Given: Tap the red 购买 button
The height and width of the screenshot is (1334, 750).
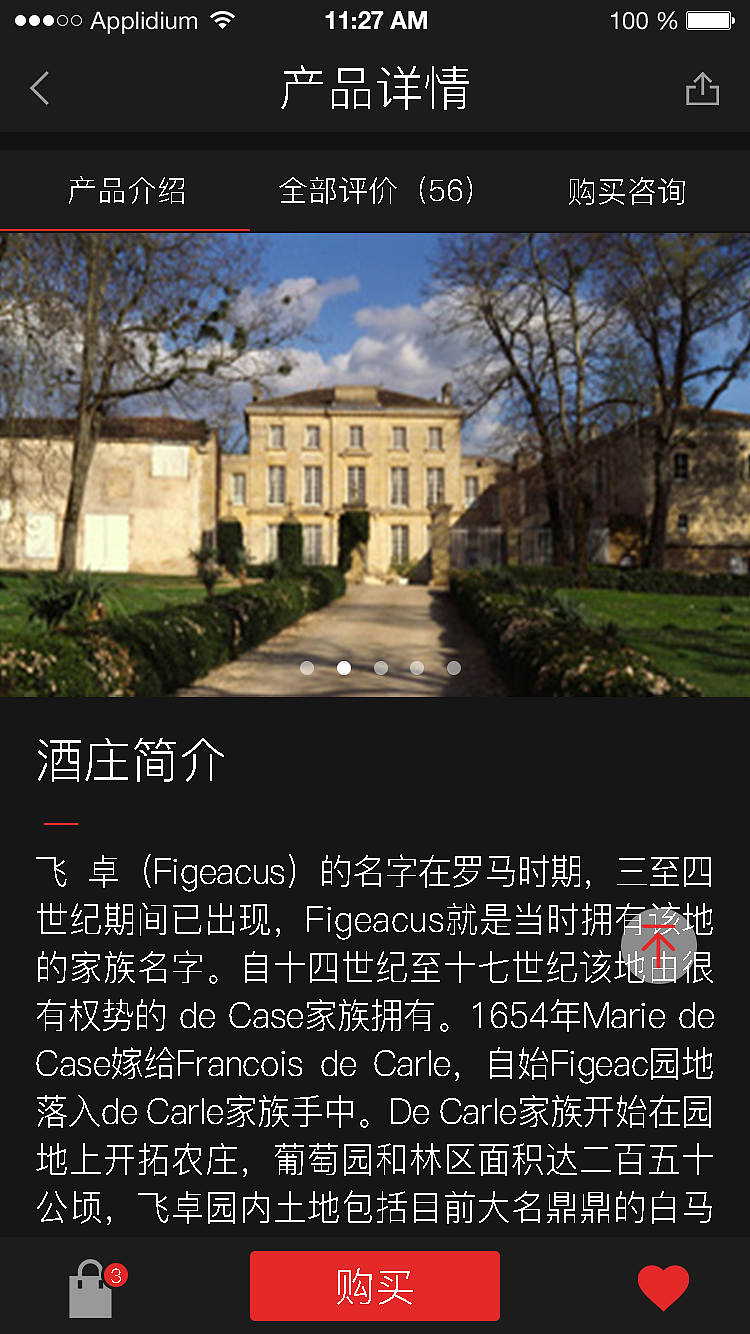Looking at the screenshot, I should point(374,1286).
